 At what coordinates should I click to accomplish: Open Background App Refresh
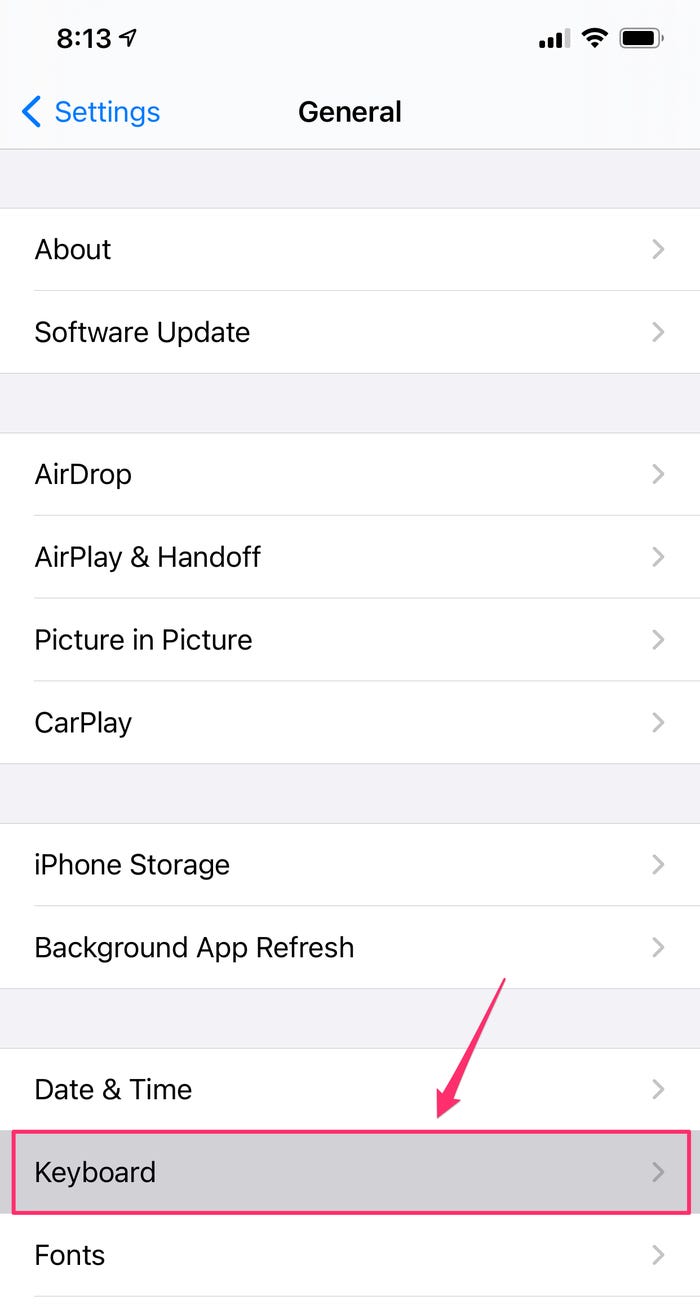pyautogui.click(x=350, y=948)
